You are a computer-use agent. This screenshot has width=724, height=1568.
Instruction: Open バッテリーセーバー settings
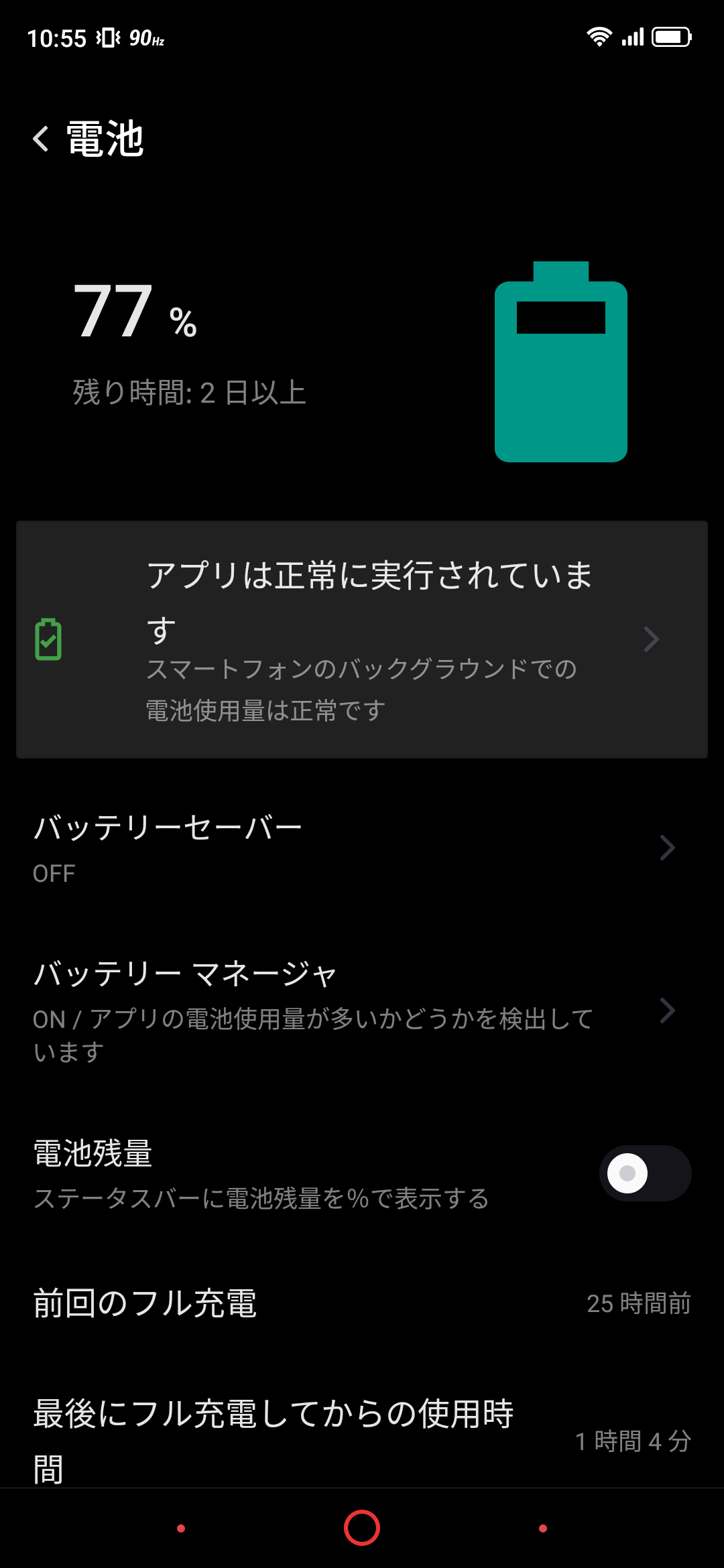(x=362, y=848)
